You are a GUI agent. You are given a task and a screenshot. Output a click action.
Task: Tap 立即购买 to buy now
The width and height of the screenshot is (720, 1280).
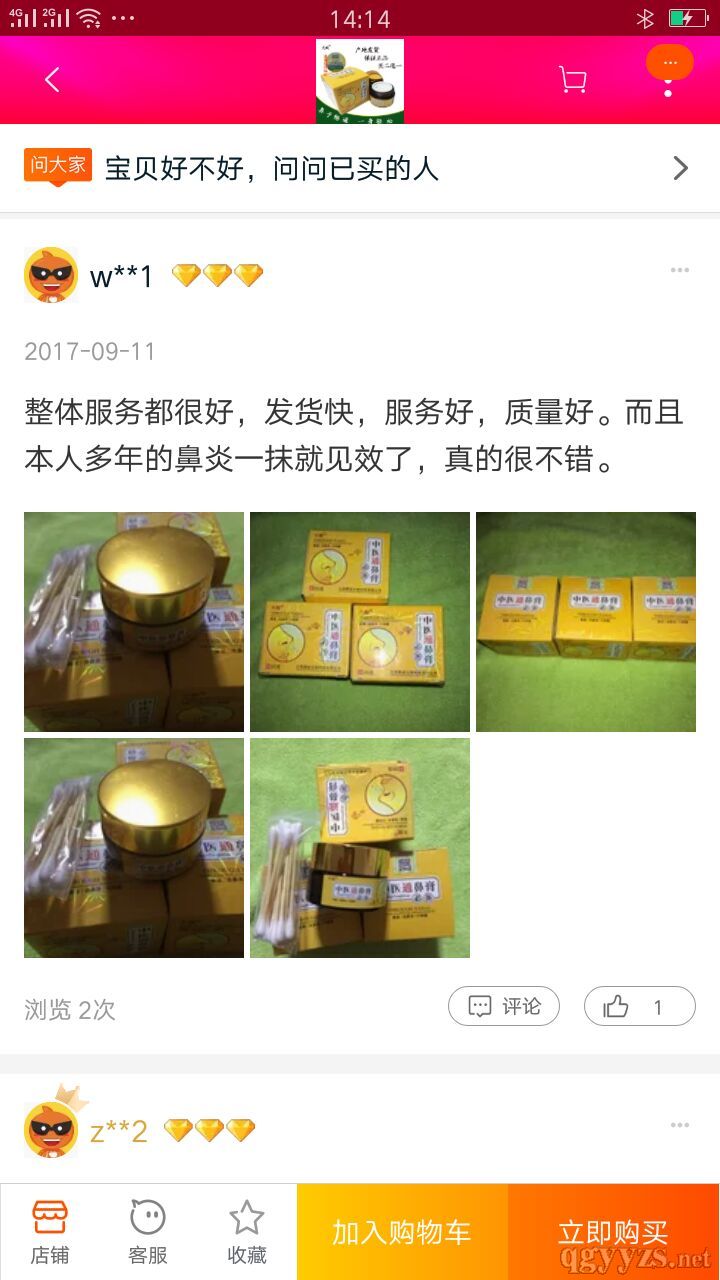pos(613,1232)
